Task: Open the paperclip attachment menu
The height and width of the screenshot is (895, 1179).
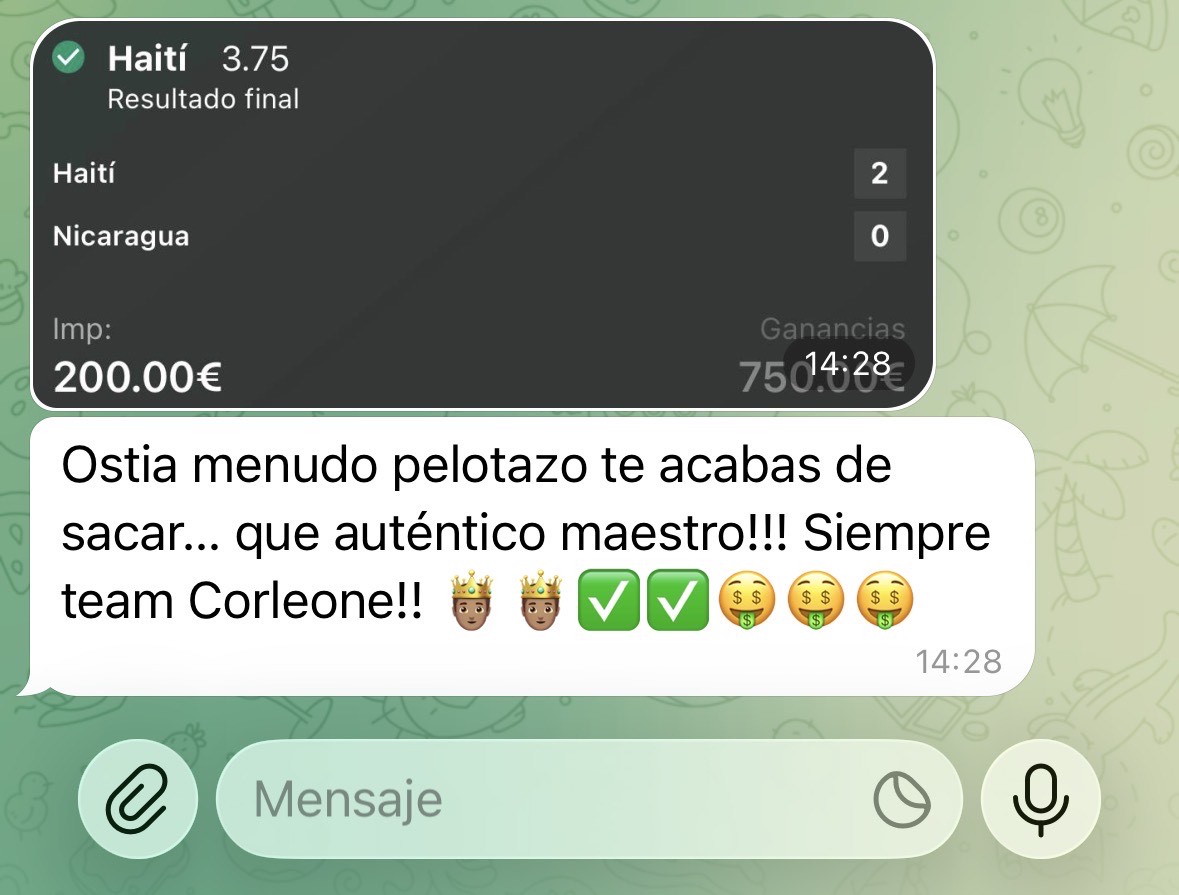Action: (138, 801)
